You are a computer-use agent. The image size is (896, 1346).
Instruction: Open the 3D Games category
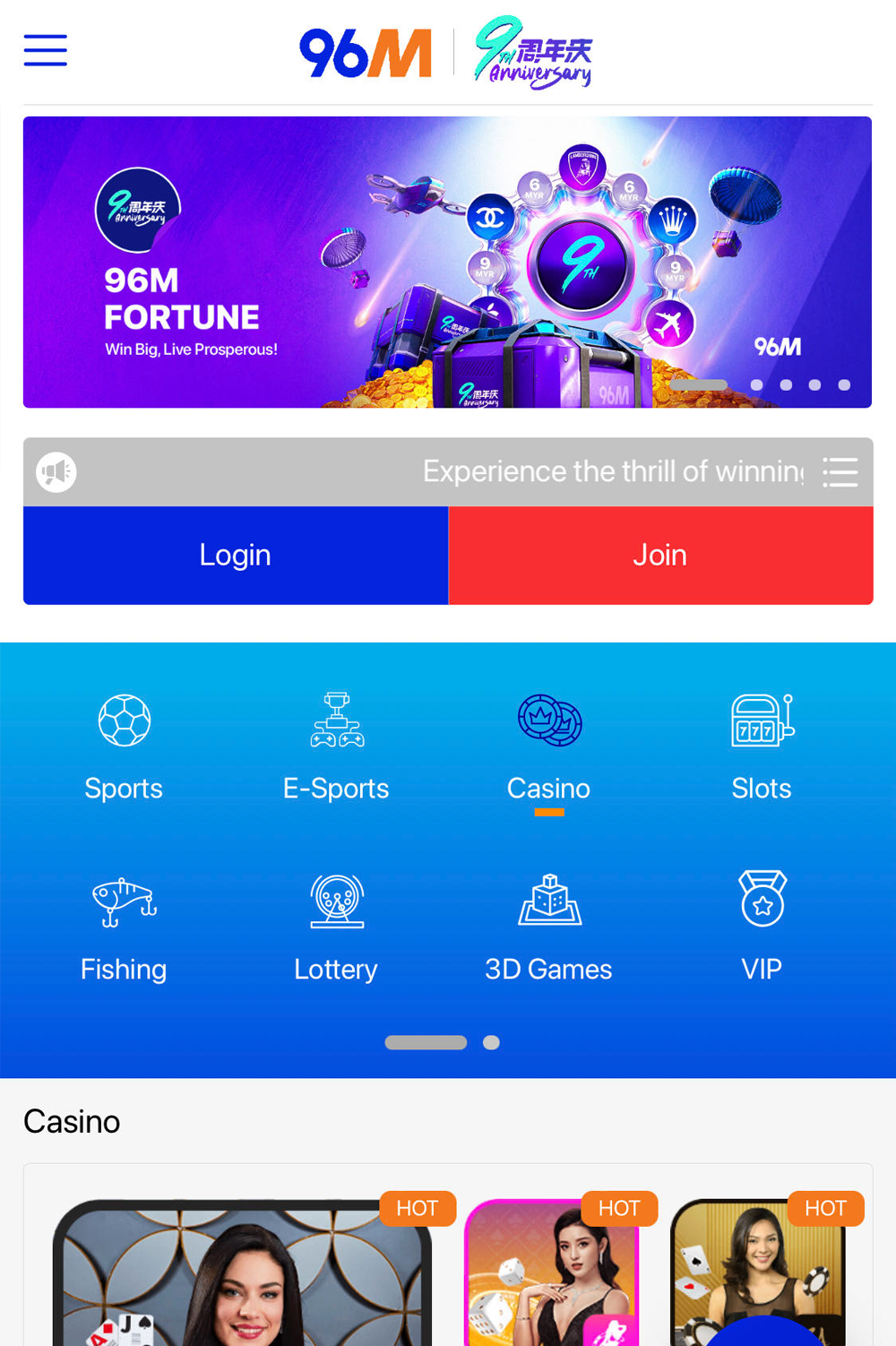coord(548,927)
